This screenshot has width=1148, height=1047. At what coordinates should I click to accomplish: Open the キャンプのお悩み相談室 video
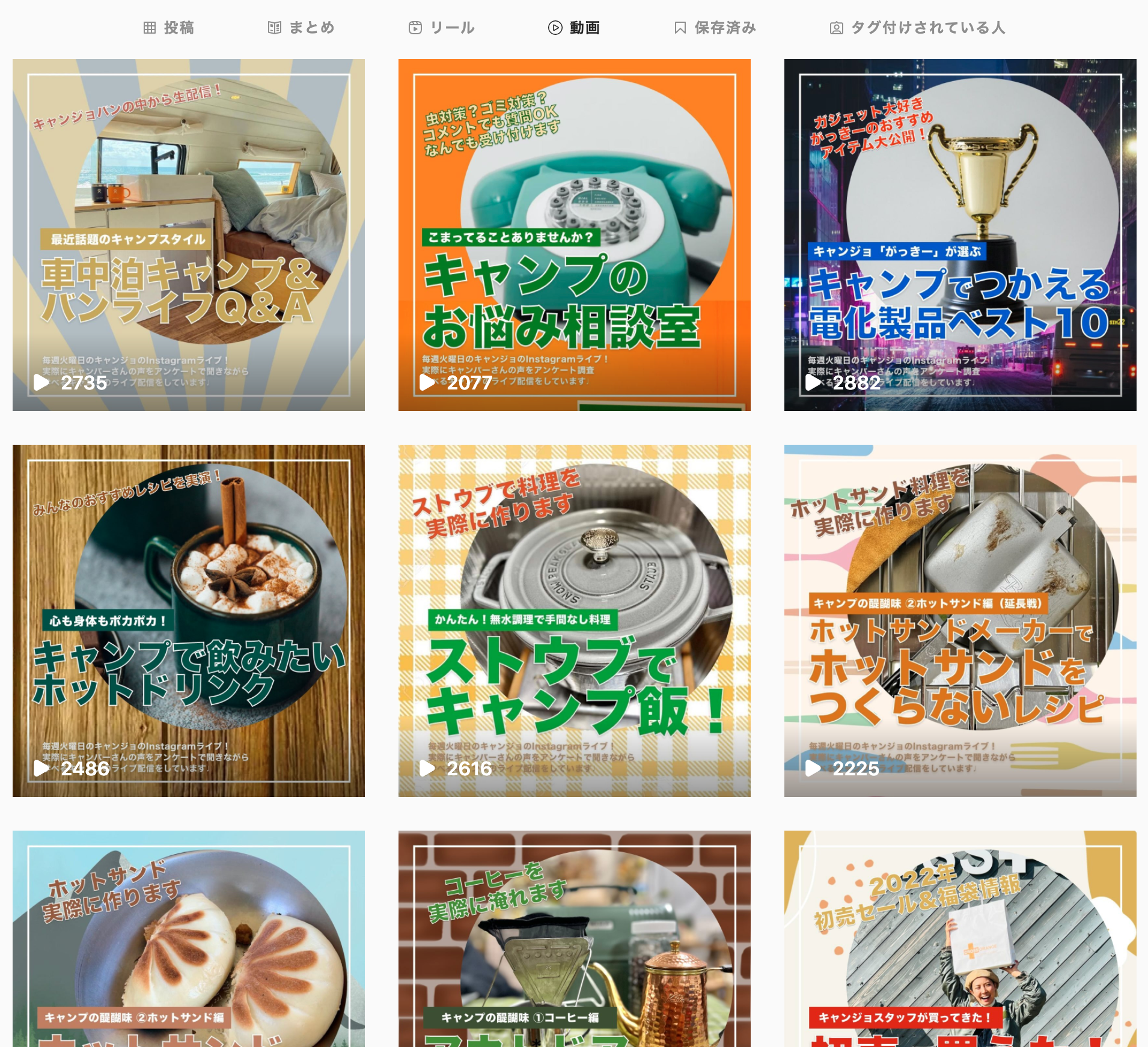(575, 235)
